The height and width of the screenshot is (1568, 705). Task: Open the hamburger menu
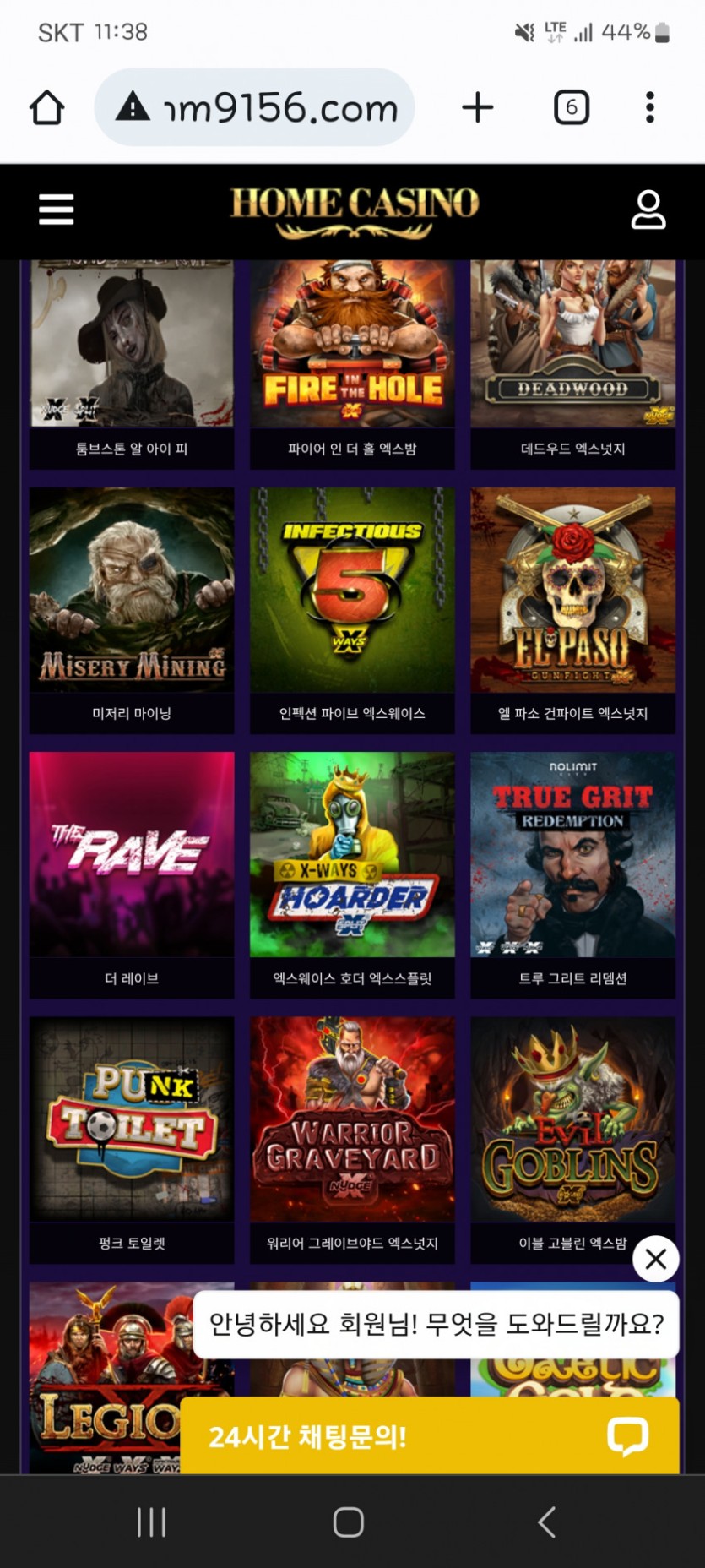tap(57, 210)
